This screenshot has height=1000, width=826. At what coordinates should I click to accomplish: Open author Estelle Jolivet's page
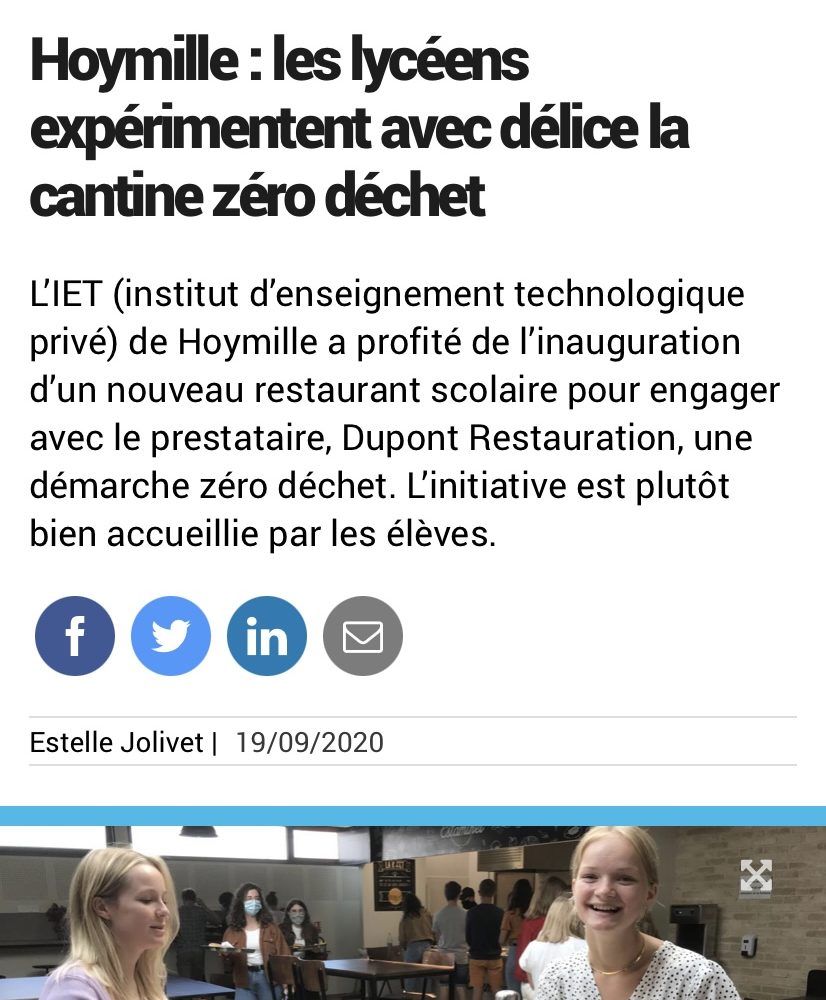(116, 743)
